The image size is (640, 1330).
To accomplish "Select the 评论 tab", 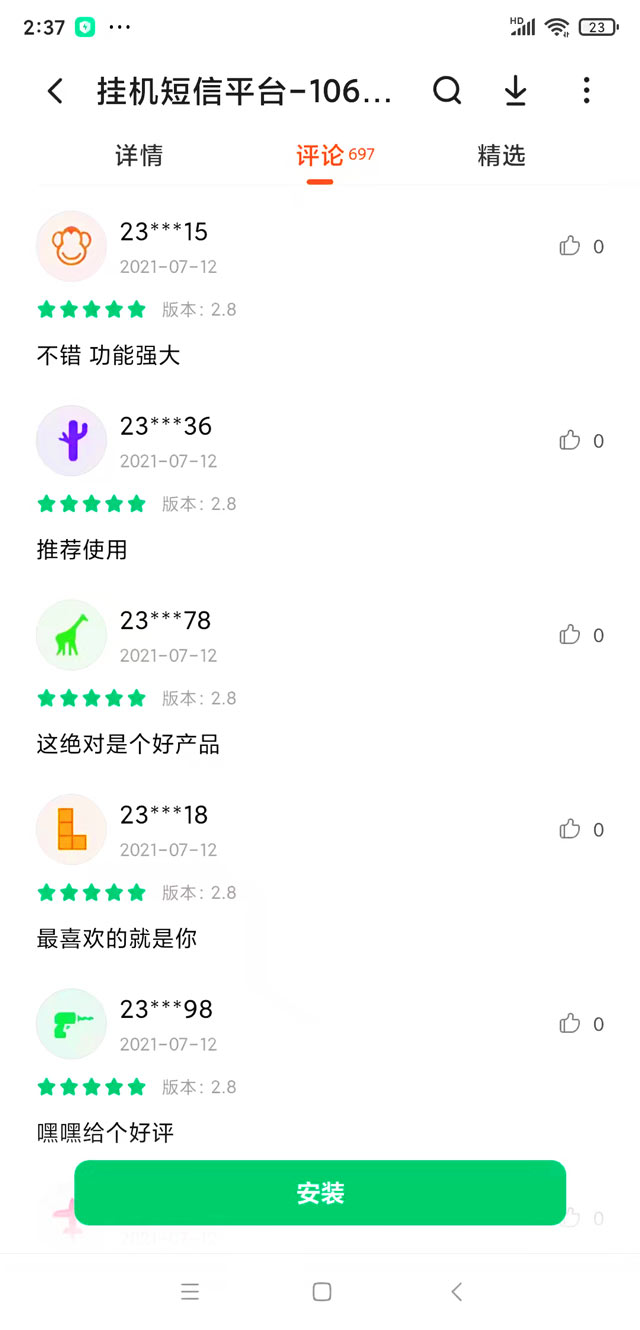I will [320, 156].
